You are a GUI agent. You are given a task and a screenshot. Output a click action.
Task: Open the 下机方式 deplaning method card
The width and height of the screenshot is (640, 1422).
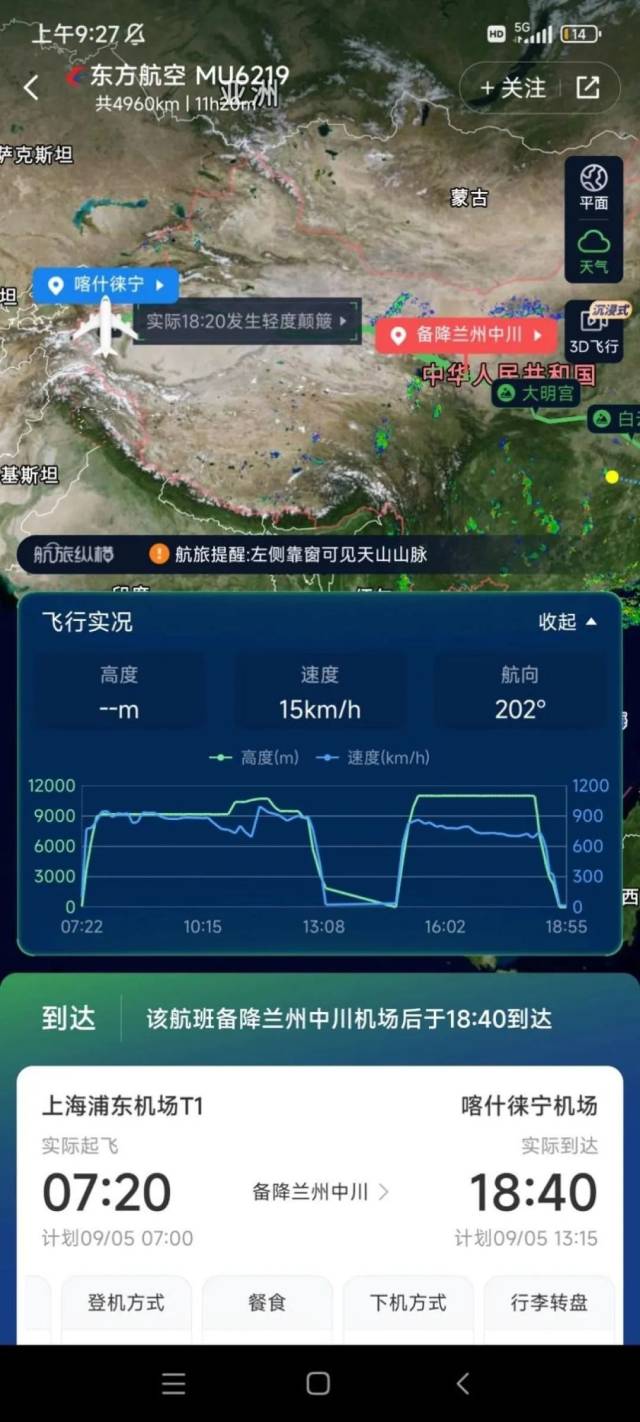[x=408, y=1303]
